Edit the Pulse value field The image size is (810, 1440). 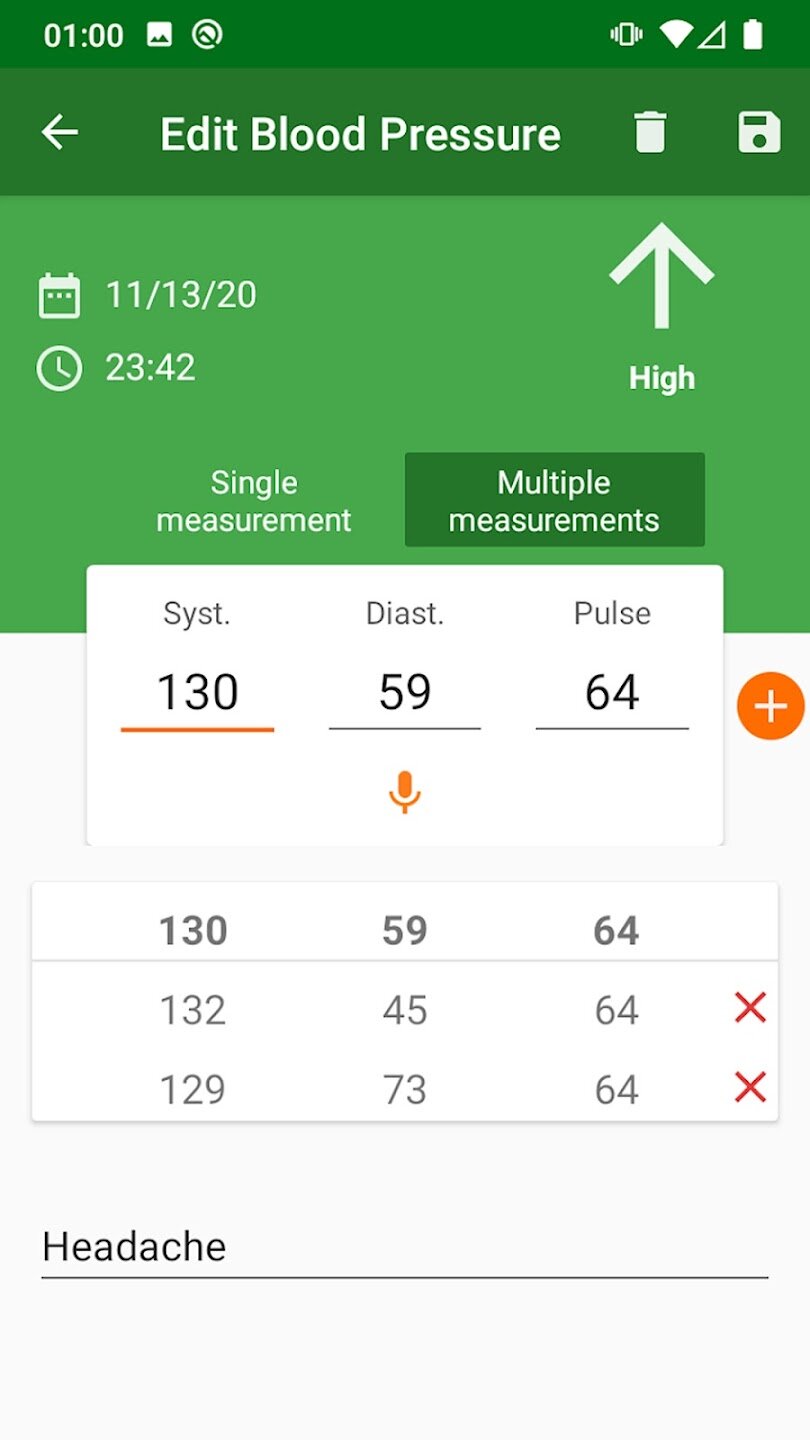pyautogui.click(x=612, y=693)
